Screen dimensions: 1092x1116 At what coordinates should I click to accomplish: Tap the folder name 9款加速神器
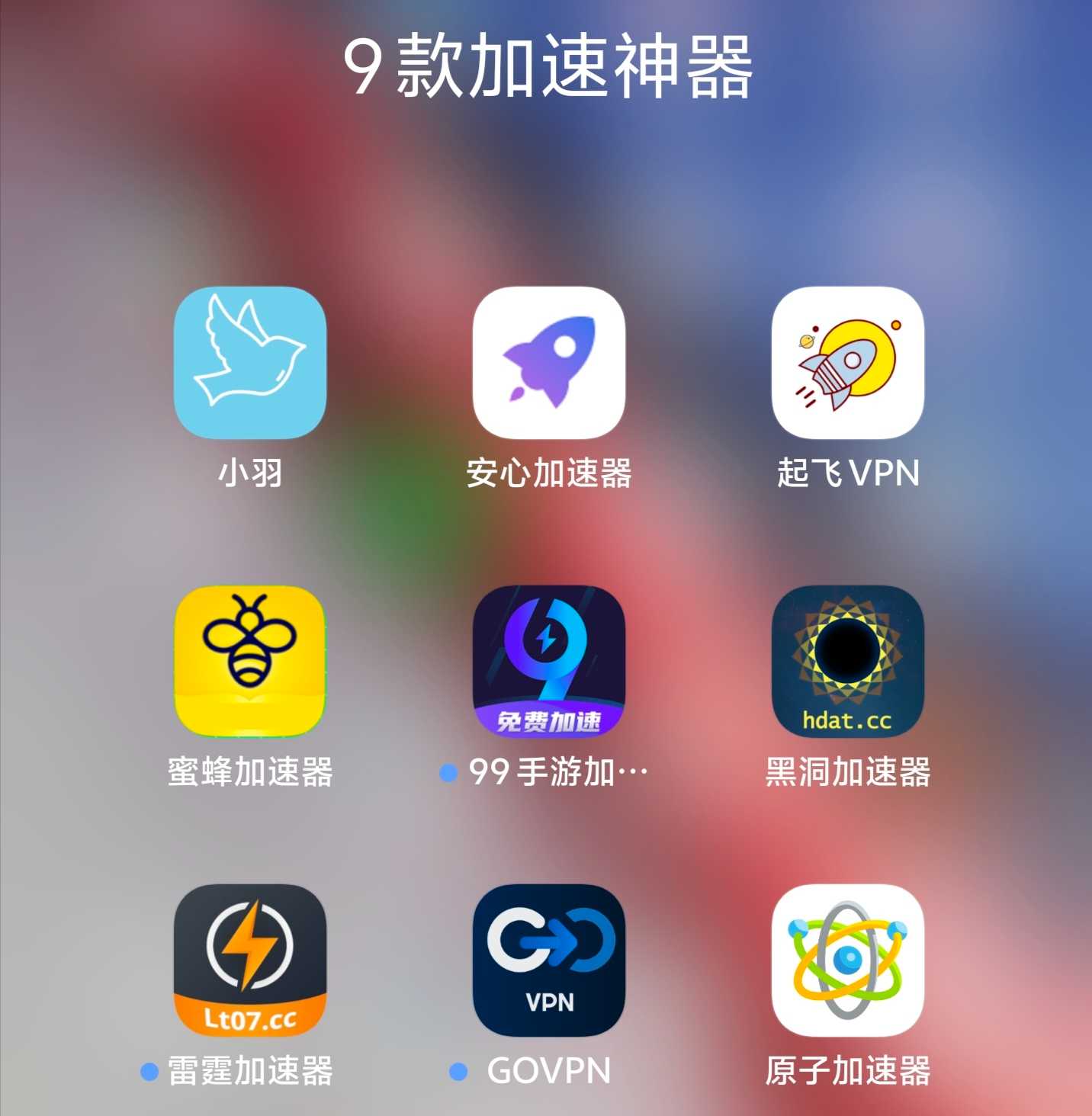[548, 67]
